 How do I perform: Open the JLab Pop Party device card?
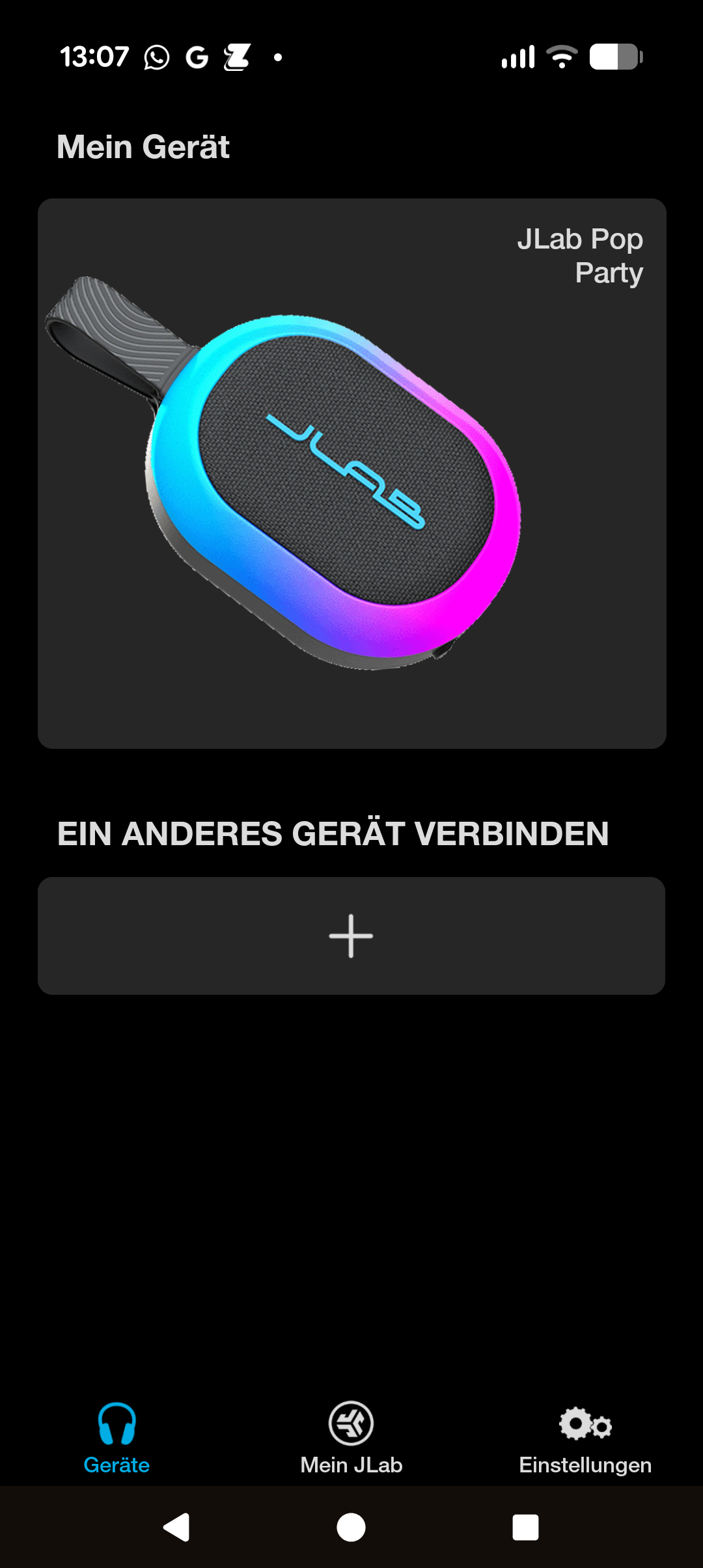point(351,474)
